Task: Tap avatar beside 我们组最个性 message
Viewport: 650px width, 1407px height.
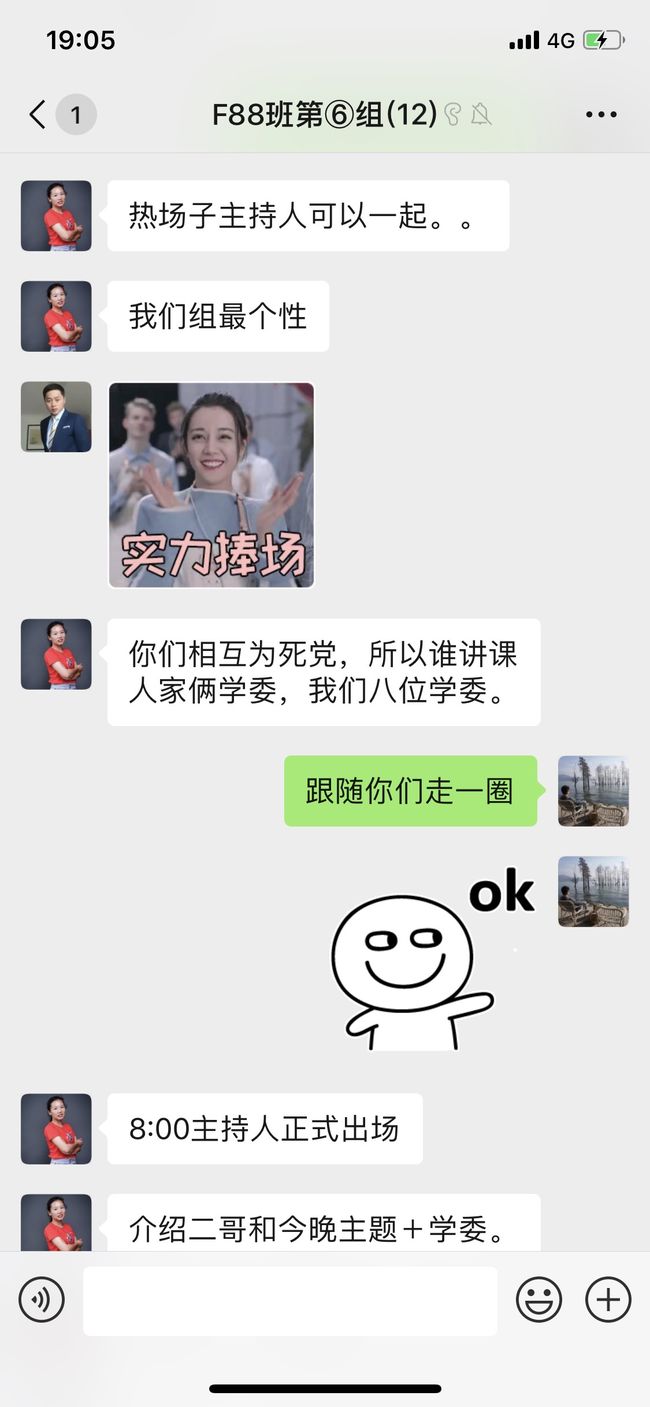Action: pyautogui.click(x=56, y=316)
